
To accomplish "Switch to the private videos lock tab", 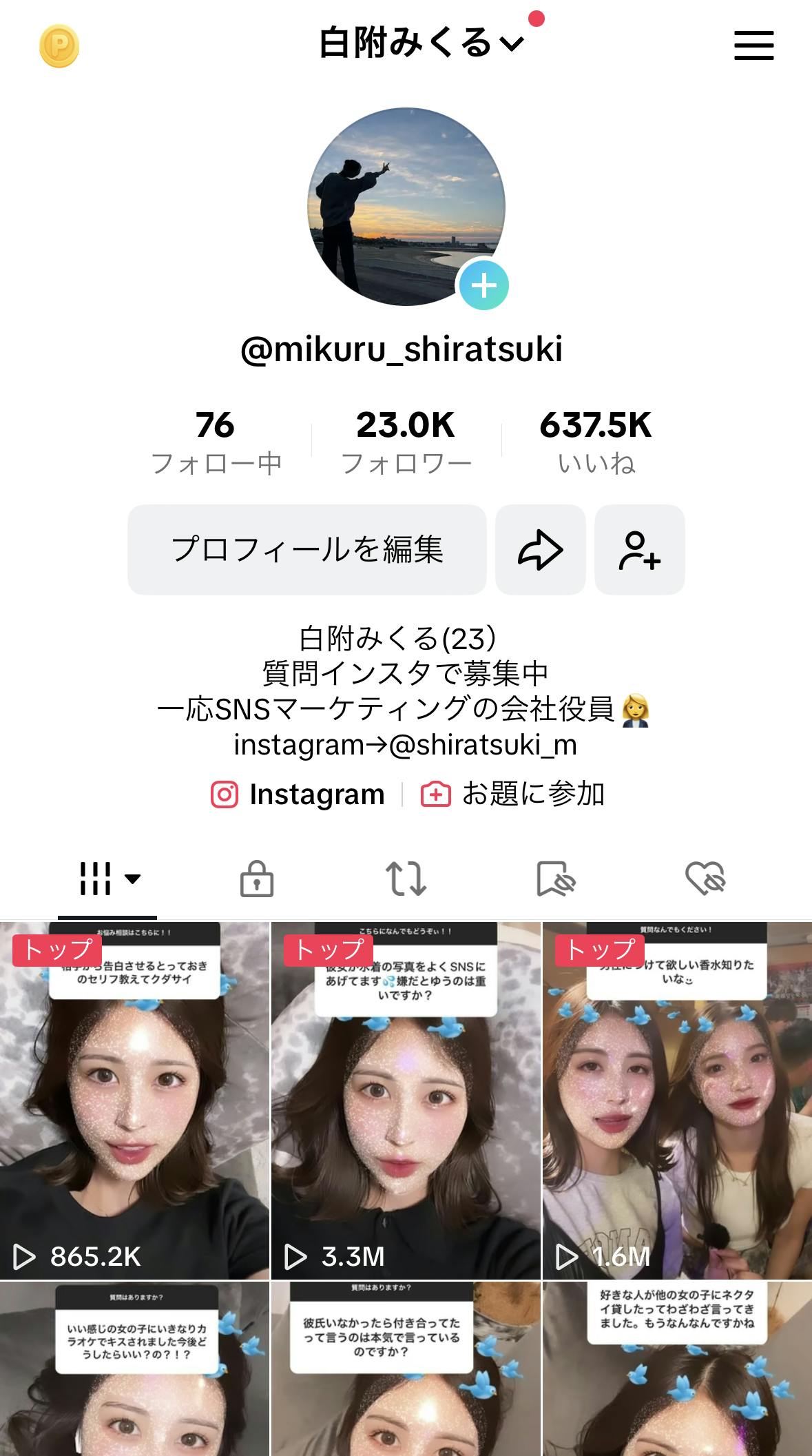I will click(257, 879).
